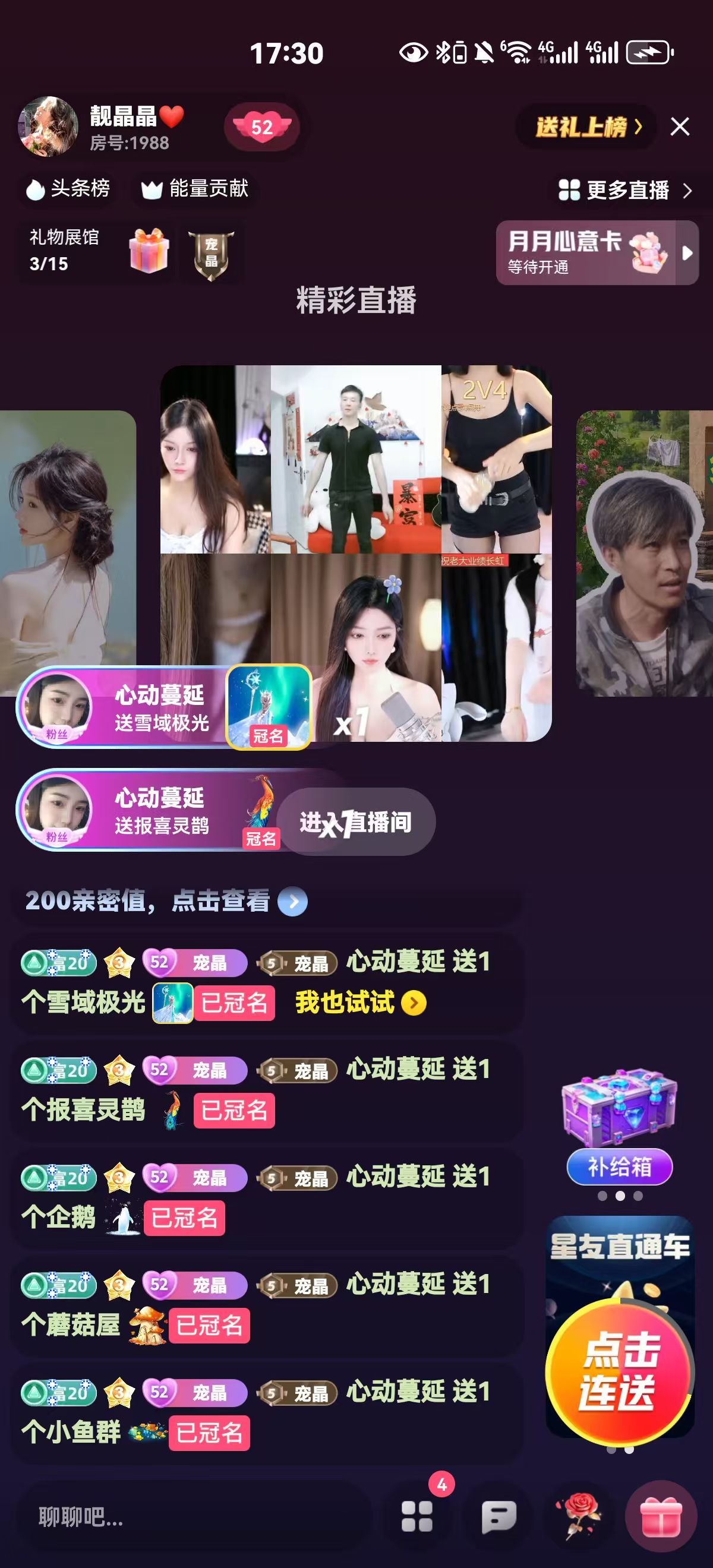View 能量贡献 contributions

(x=195, y=189)
